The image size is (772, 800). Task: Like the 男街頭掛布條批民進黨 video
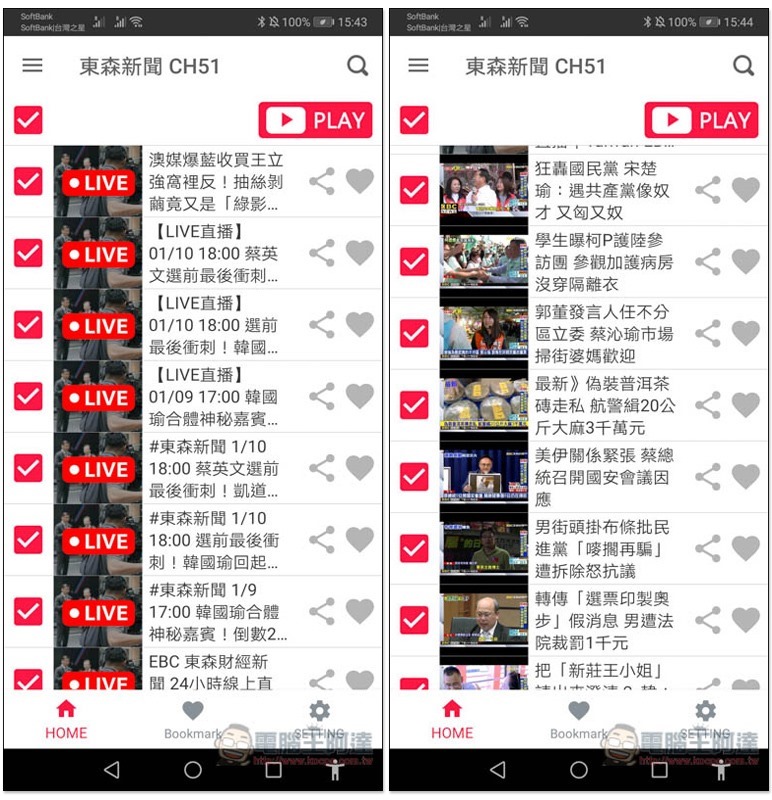745,548
